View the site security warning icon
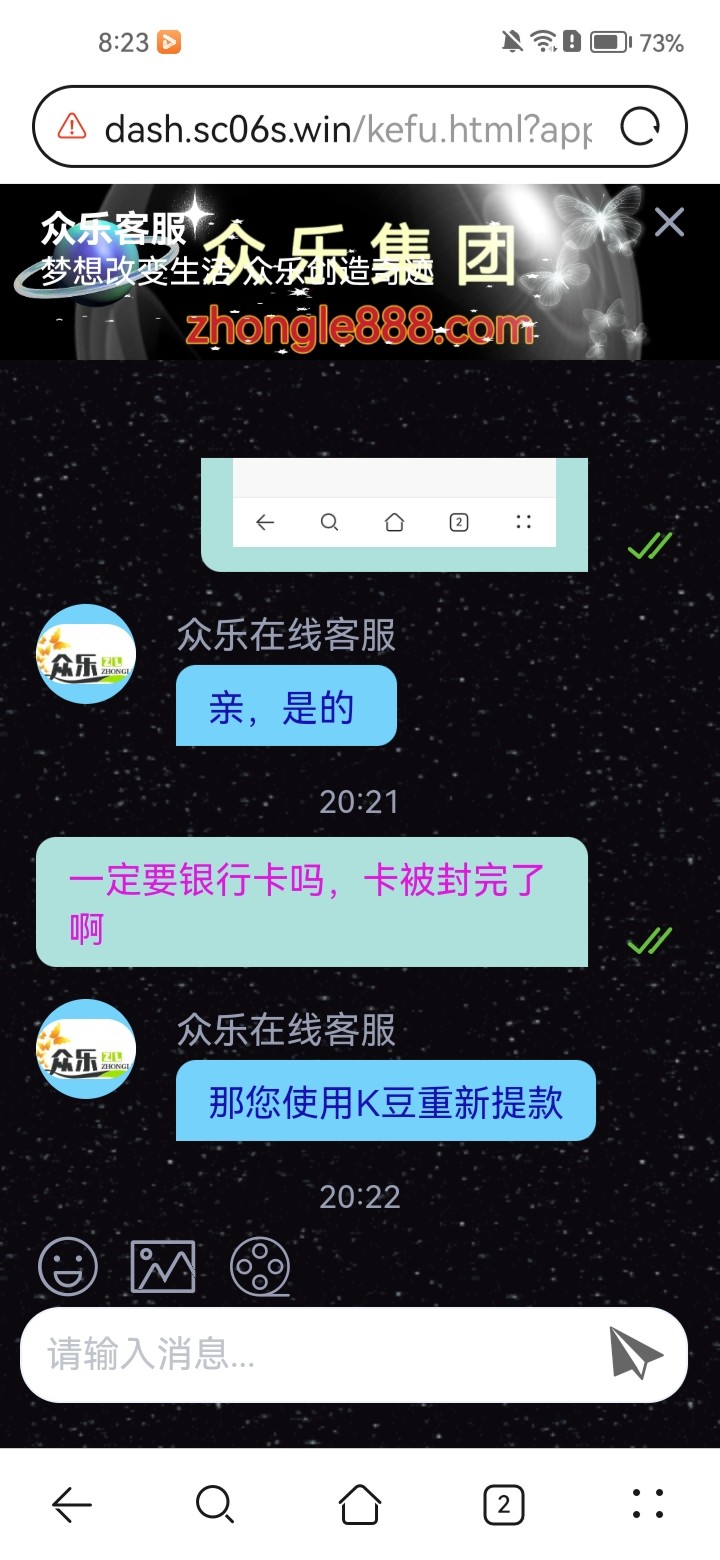The image size is (720, 1560). (x=72, y=127)
